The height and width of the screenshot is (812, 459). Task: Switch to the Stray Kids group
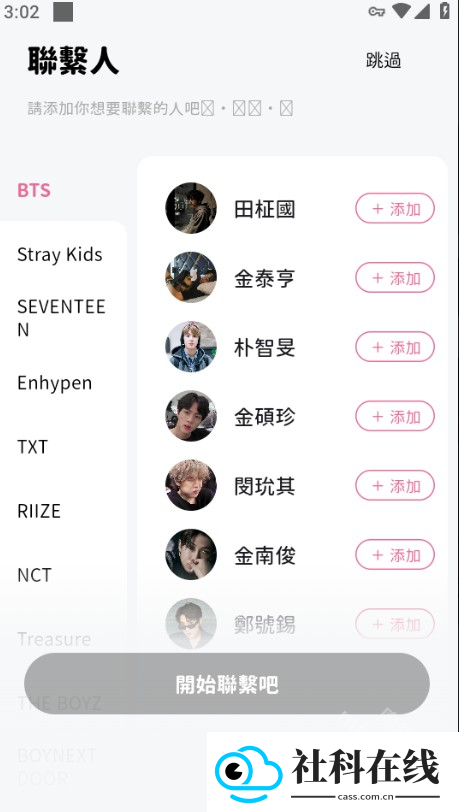point(60,254)
